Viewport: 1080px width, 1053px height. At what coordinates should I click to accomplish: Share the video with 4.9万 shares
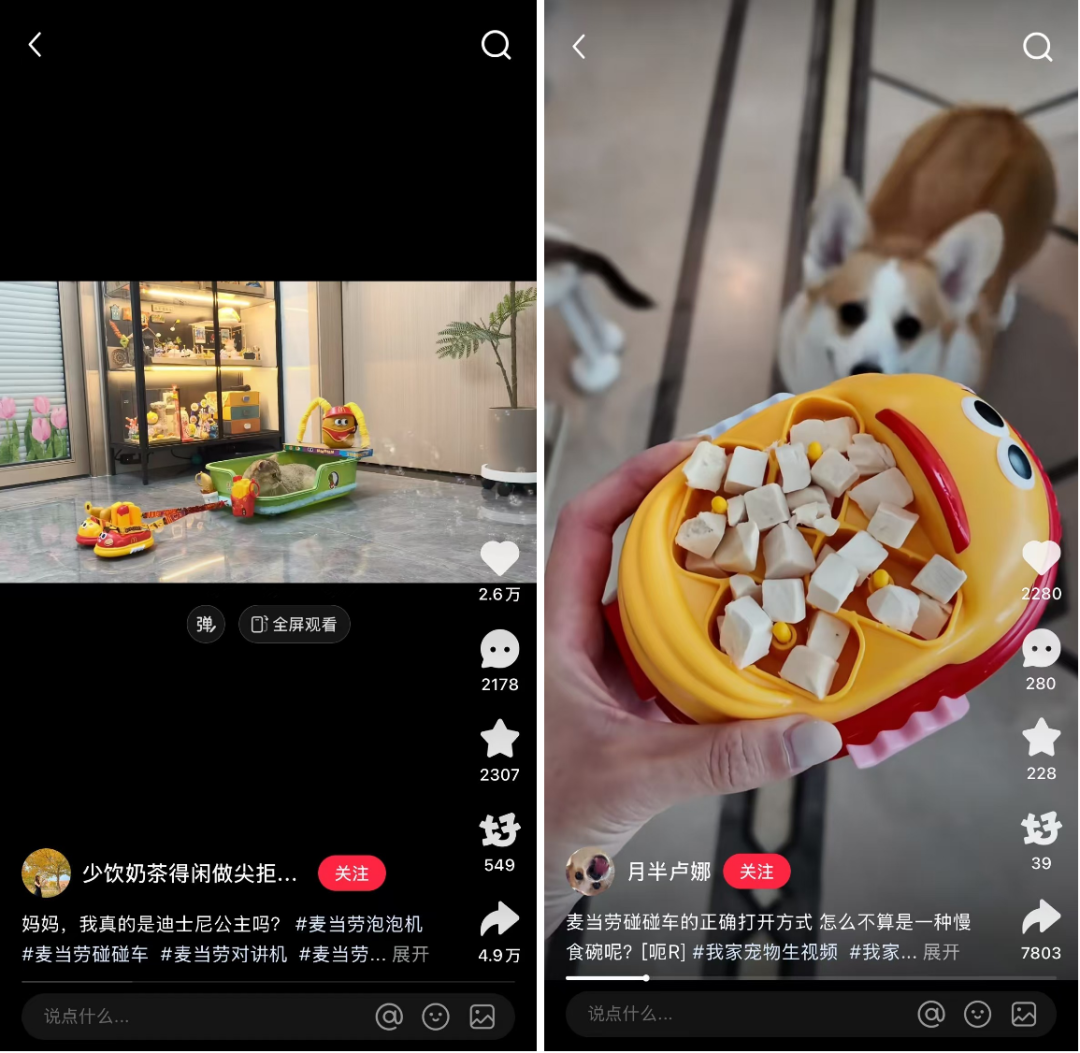click(499, 919)
